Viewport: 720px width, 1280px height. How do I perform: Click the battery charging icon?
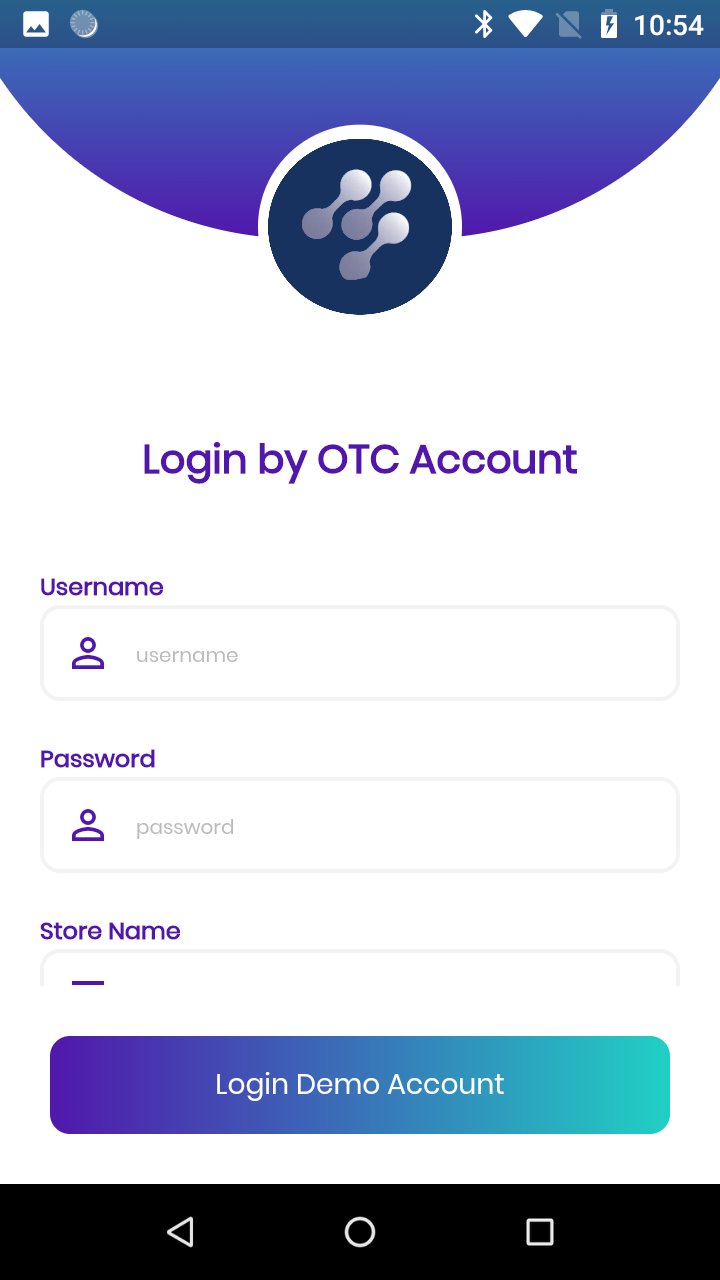click(610, 24)
